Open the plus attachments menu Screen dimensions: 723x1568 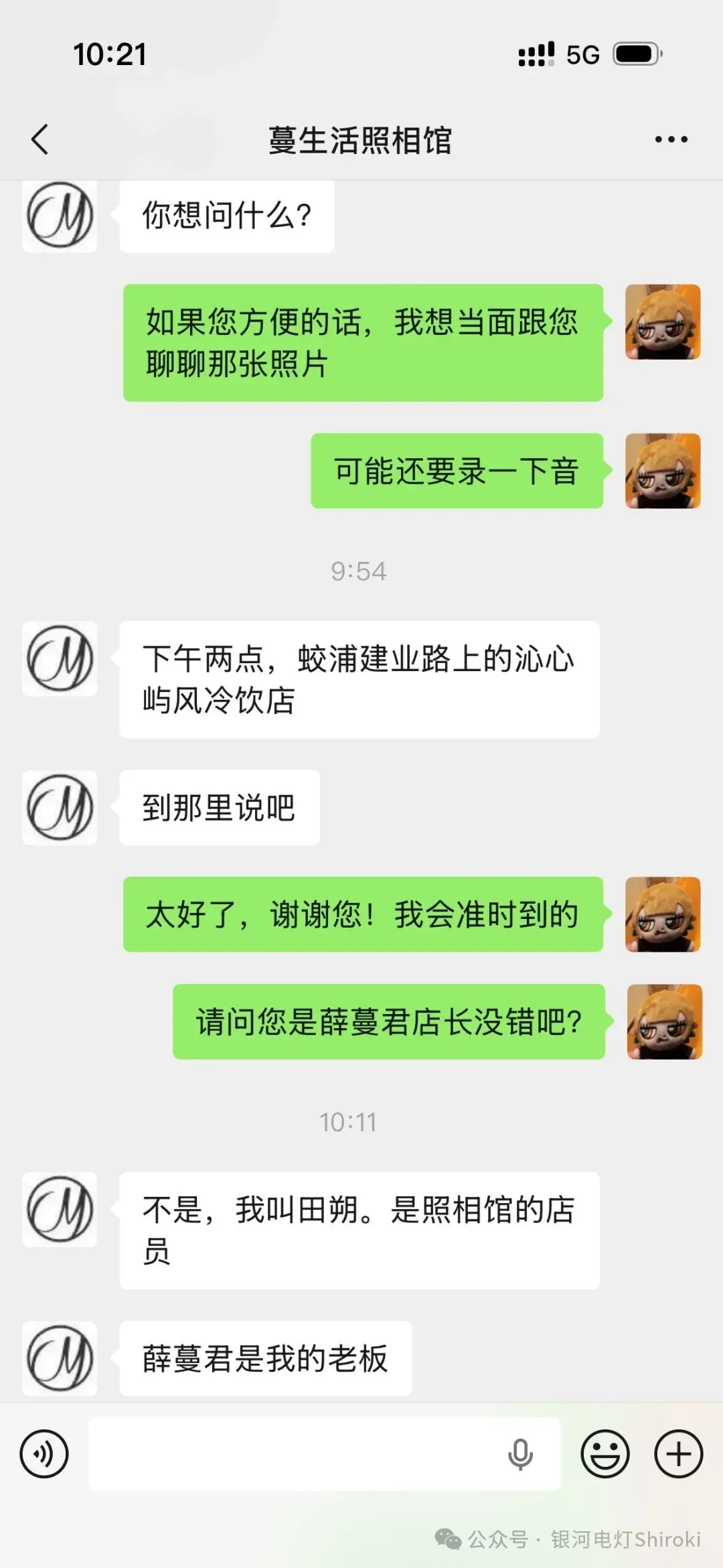[678, 1453]
